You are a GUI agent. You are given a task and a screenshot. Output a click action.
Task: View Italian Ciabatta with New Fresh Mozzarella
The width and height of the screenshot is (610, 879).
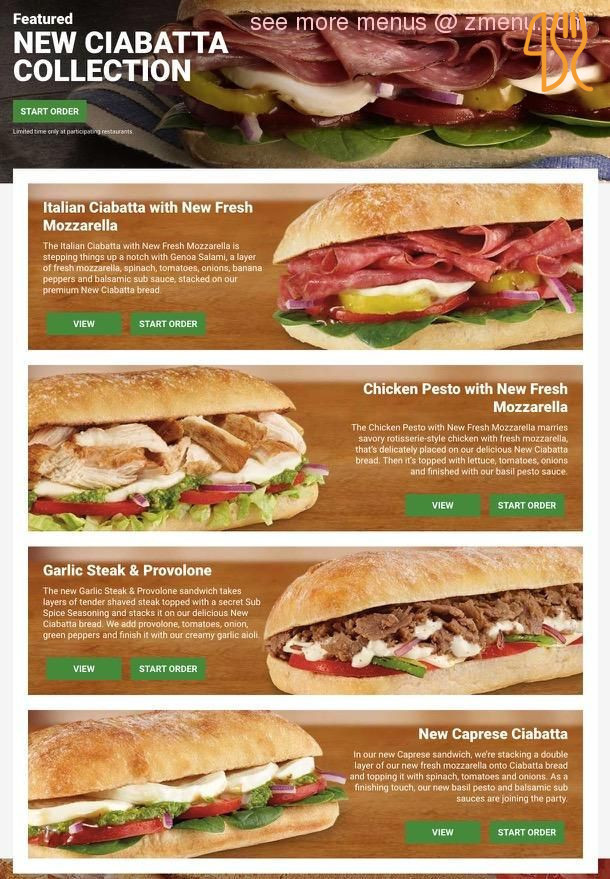(x=84, y=324)
